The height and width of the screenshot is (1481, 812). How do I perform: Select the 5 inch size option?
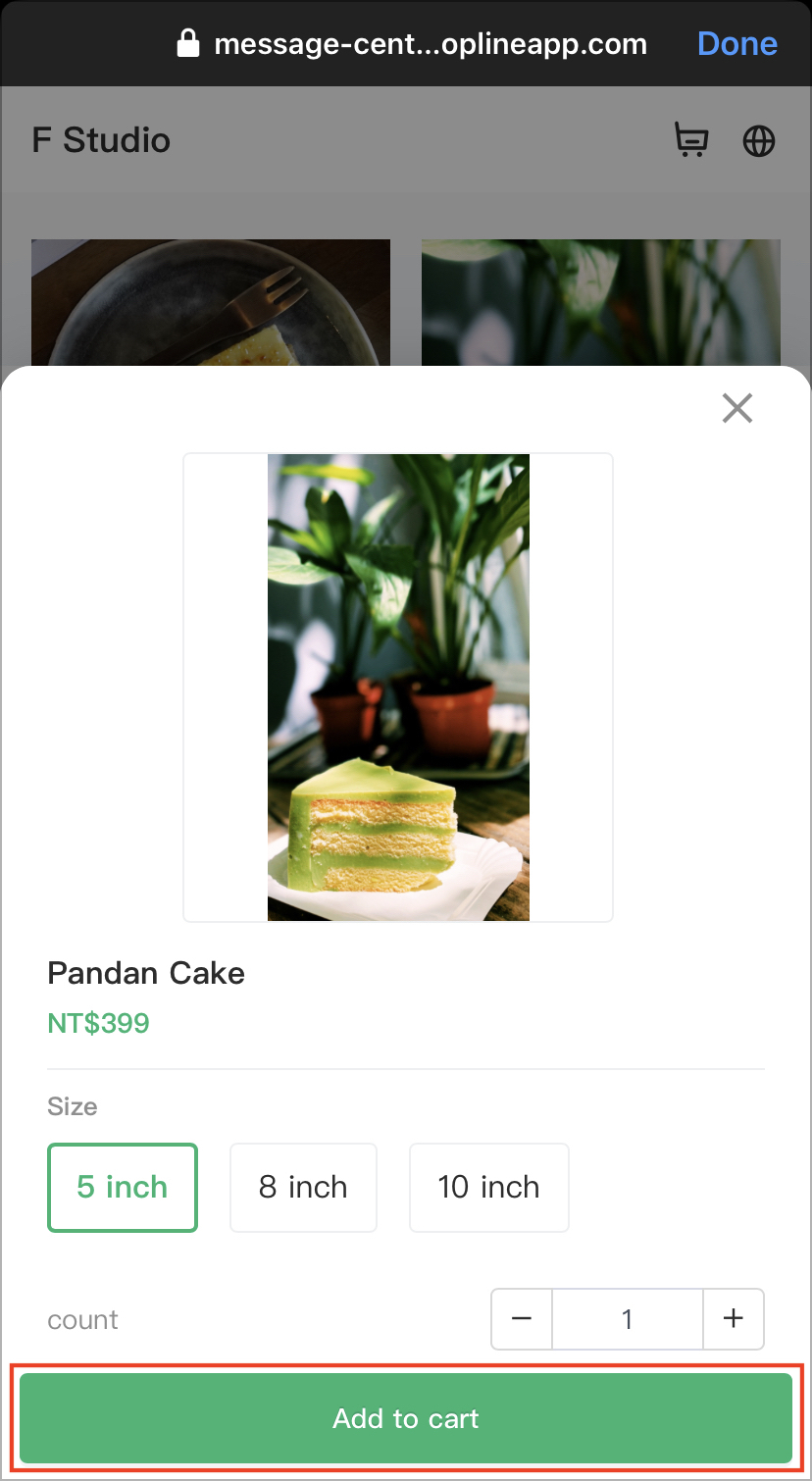(x=122, y=1188)
